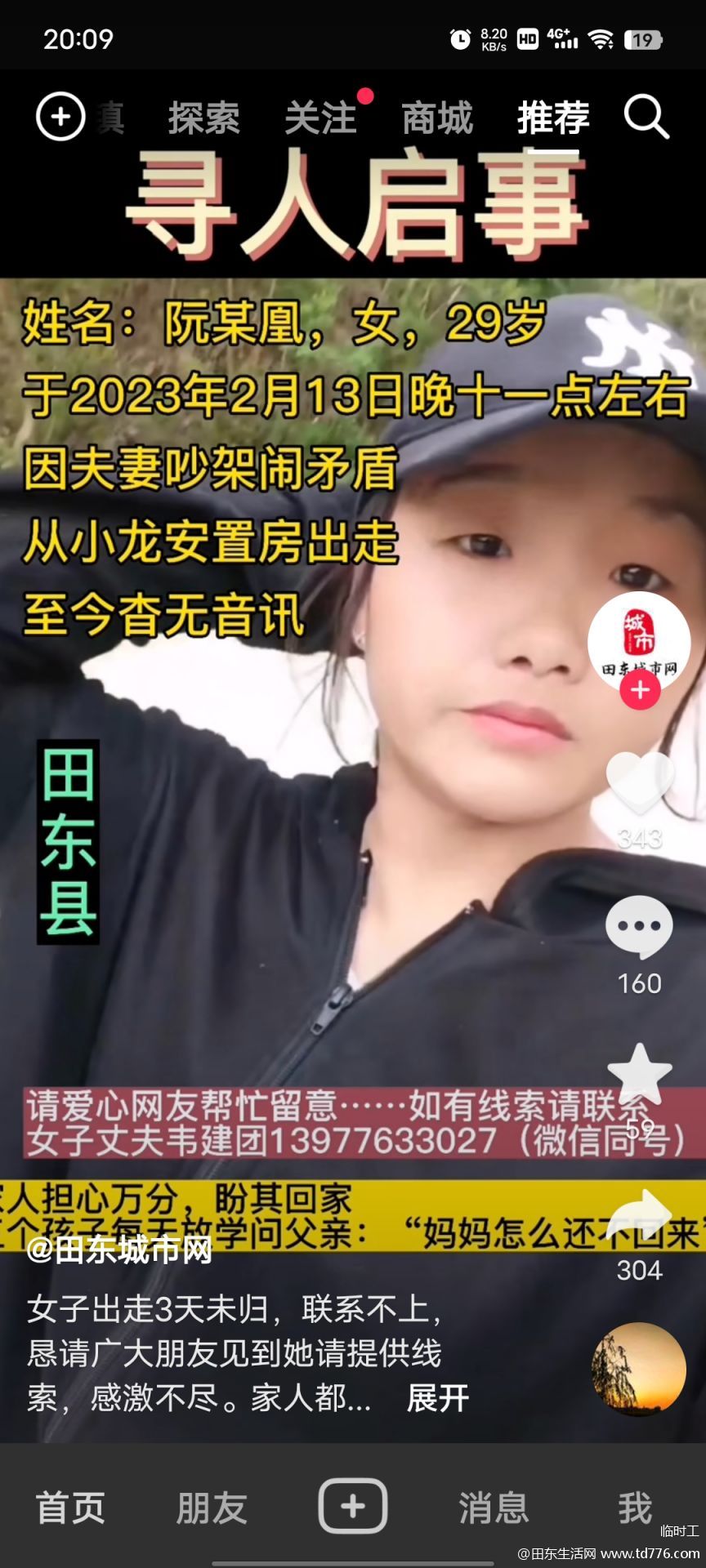
Task: Open the search magnifier icon
Action: [646, 117]
